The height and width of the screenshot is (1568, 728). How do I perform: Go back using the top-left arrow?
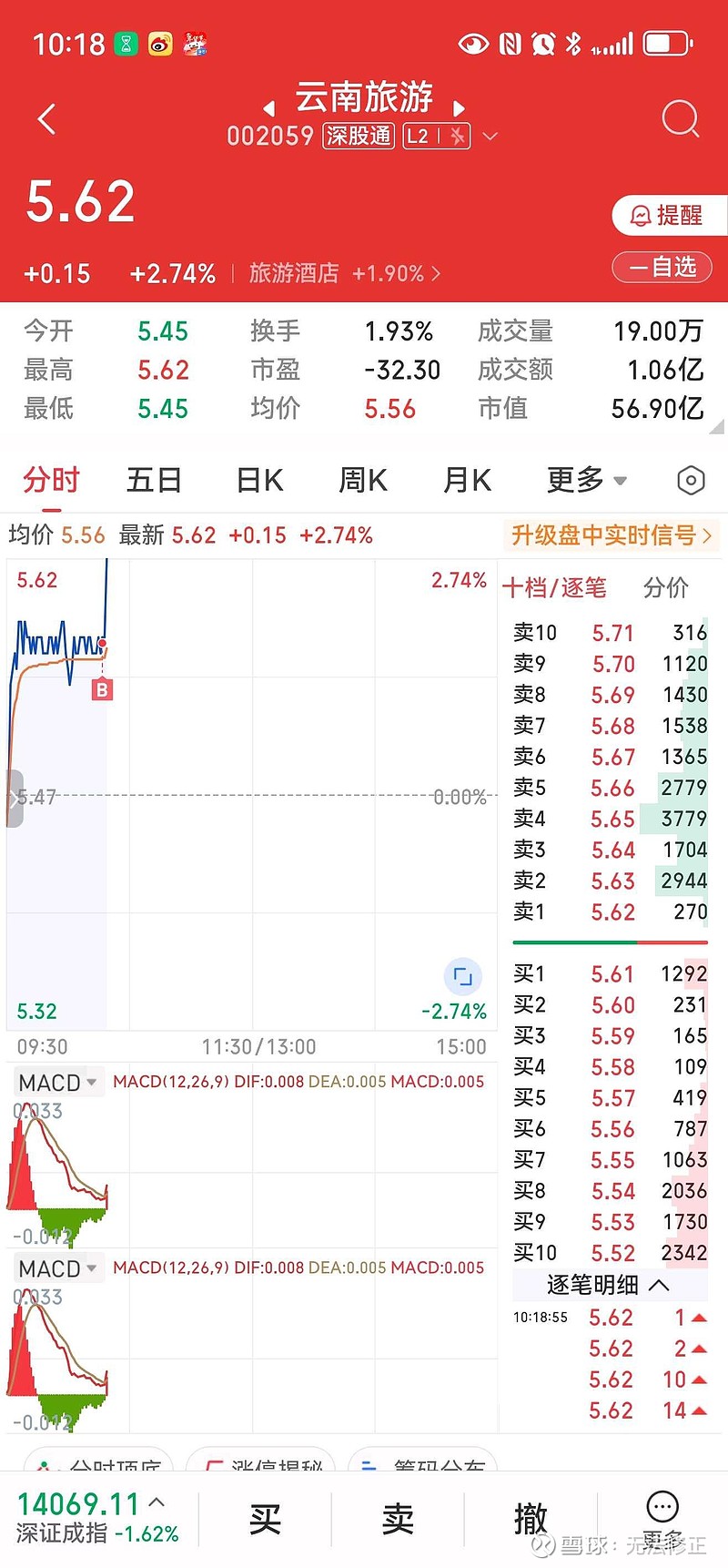point(46,118)
